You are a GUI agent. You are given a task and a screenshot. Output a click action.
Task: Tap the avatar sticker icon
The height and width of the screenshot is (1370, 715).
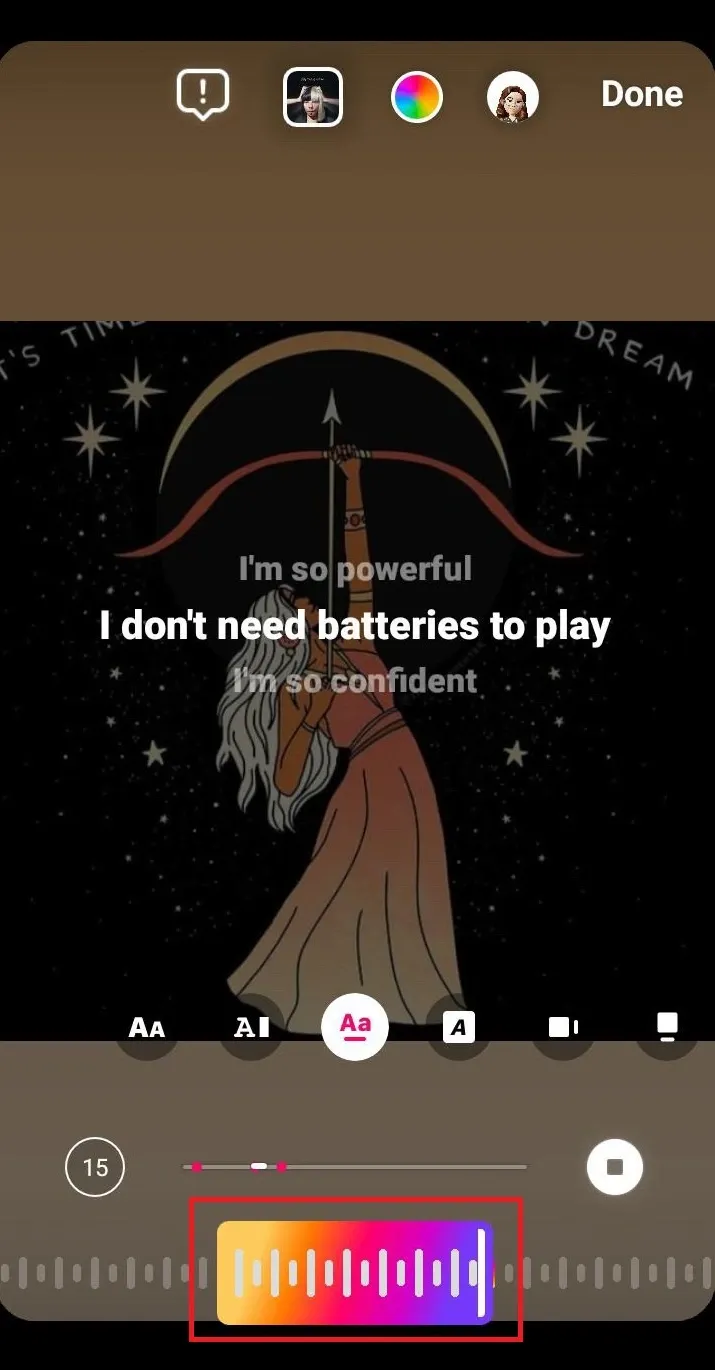coord(513,98)
